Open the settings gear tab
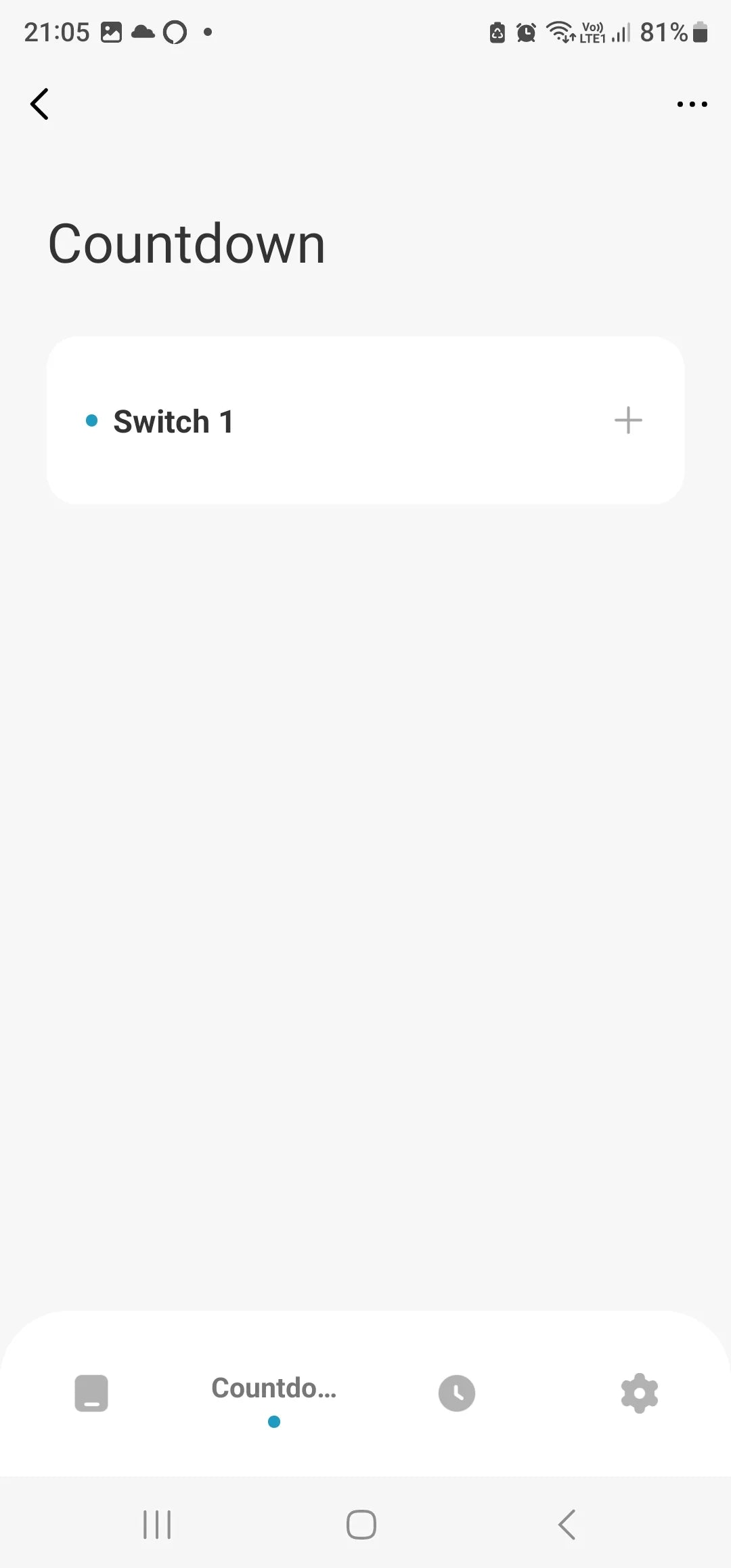731x1568 pixels. (x=639, y=1393)
